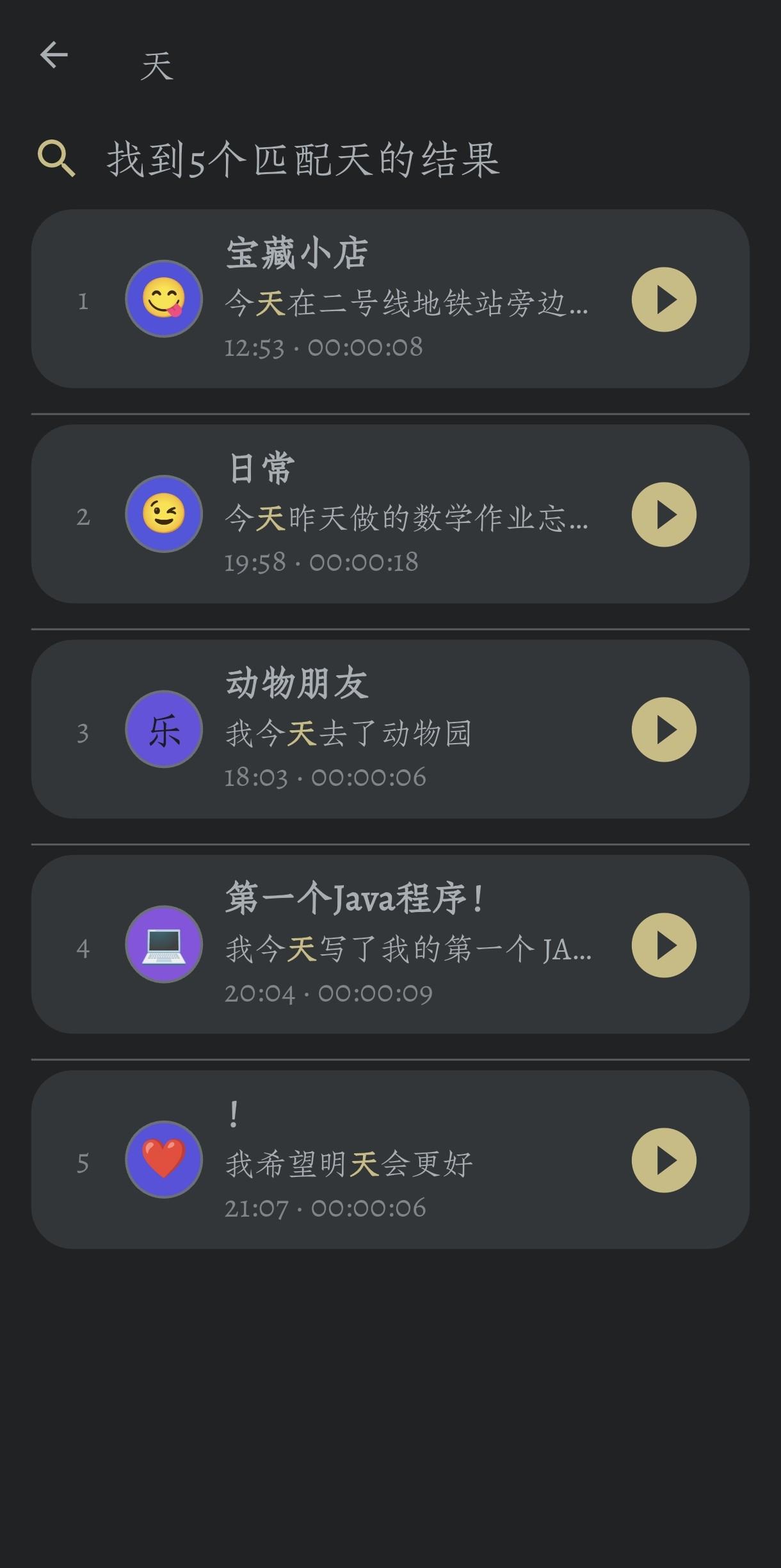Go back using the top-left arrow
Image resolution: width=781 pixels, height=1568 pixels.
point(54,55)
